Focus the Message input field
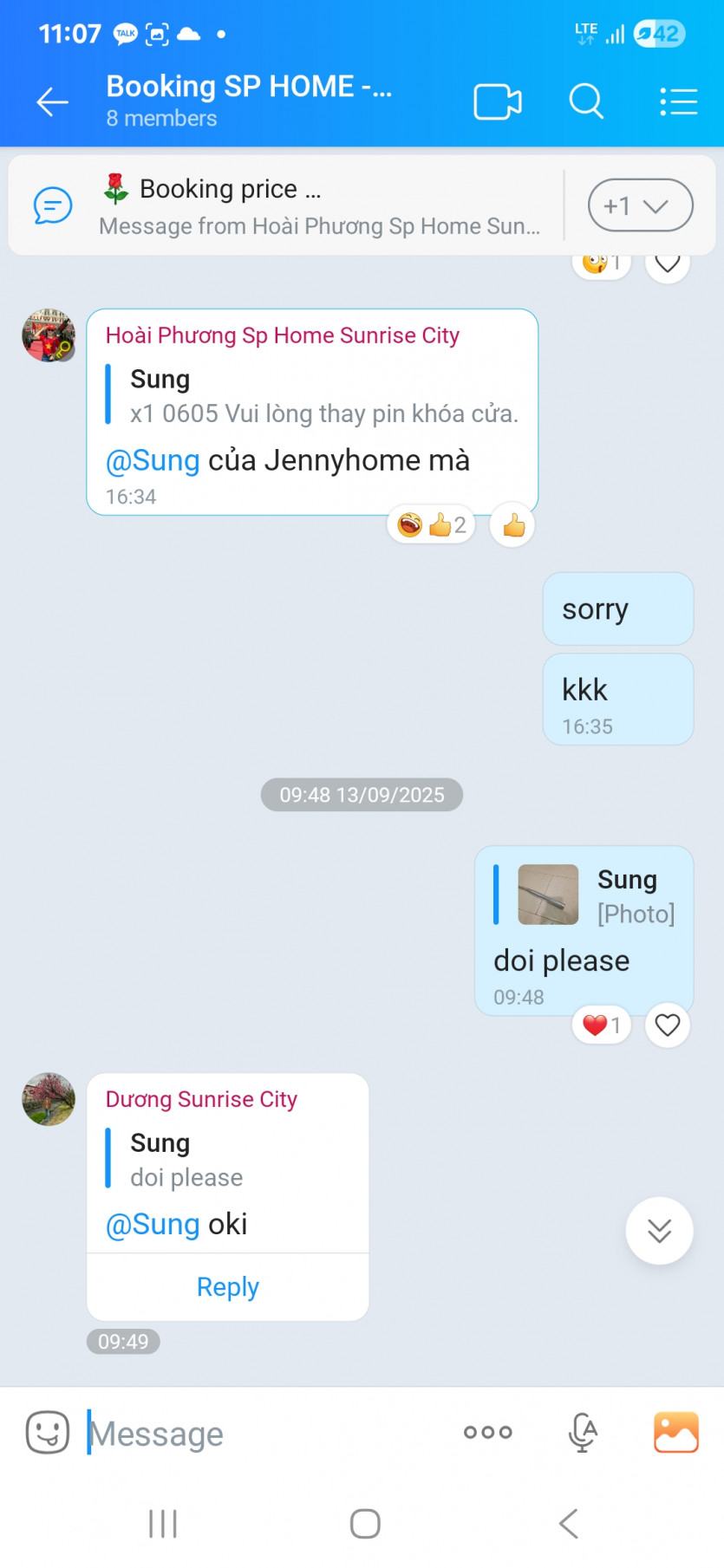724x1568 pixels. (260, 1434)
